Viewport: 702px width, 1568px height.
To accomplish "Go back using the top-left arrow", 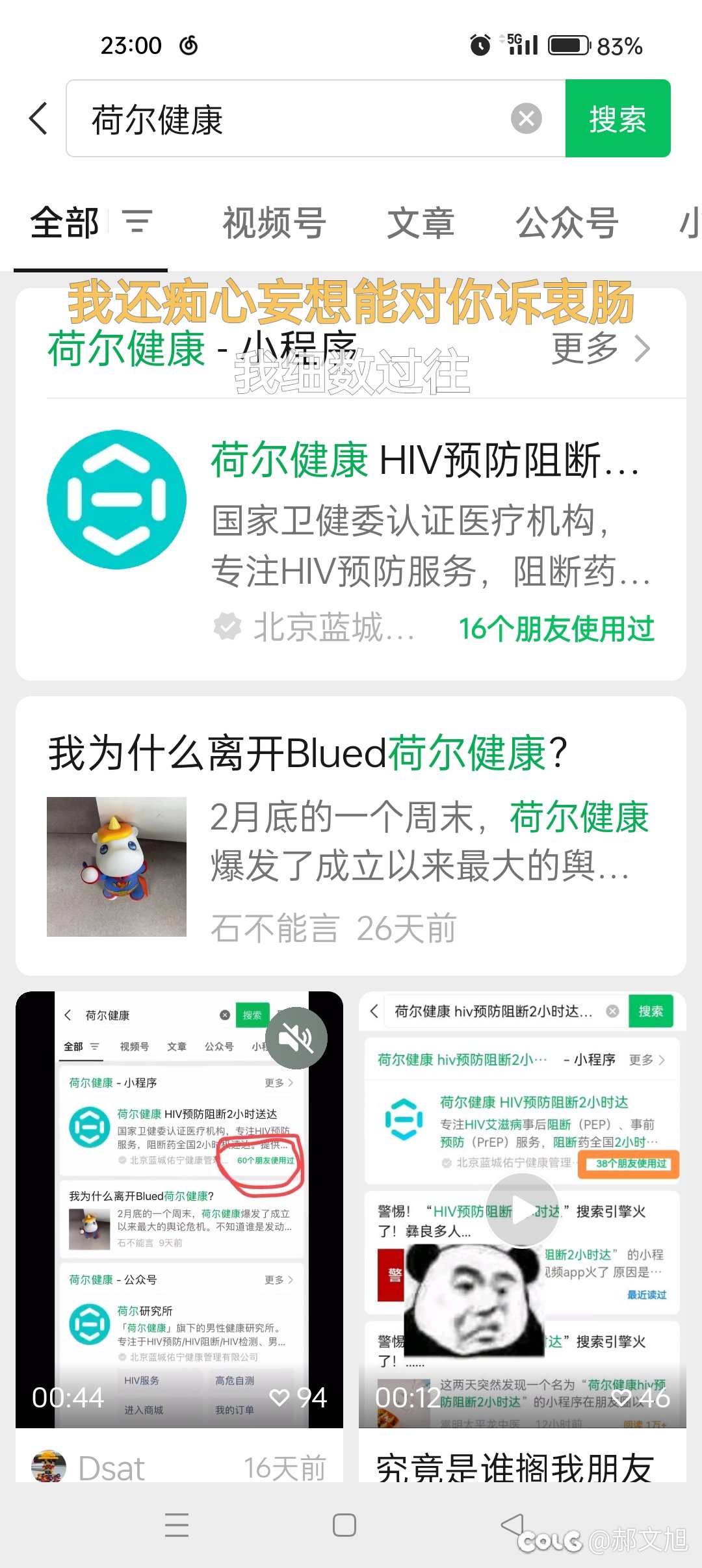I will pos(39,119).
